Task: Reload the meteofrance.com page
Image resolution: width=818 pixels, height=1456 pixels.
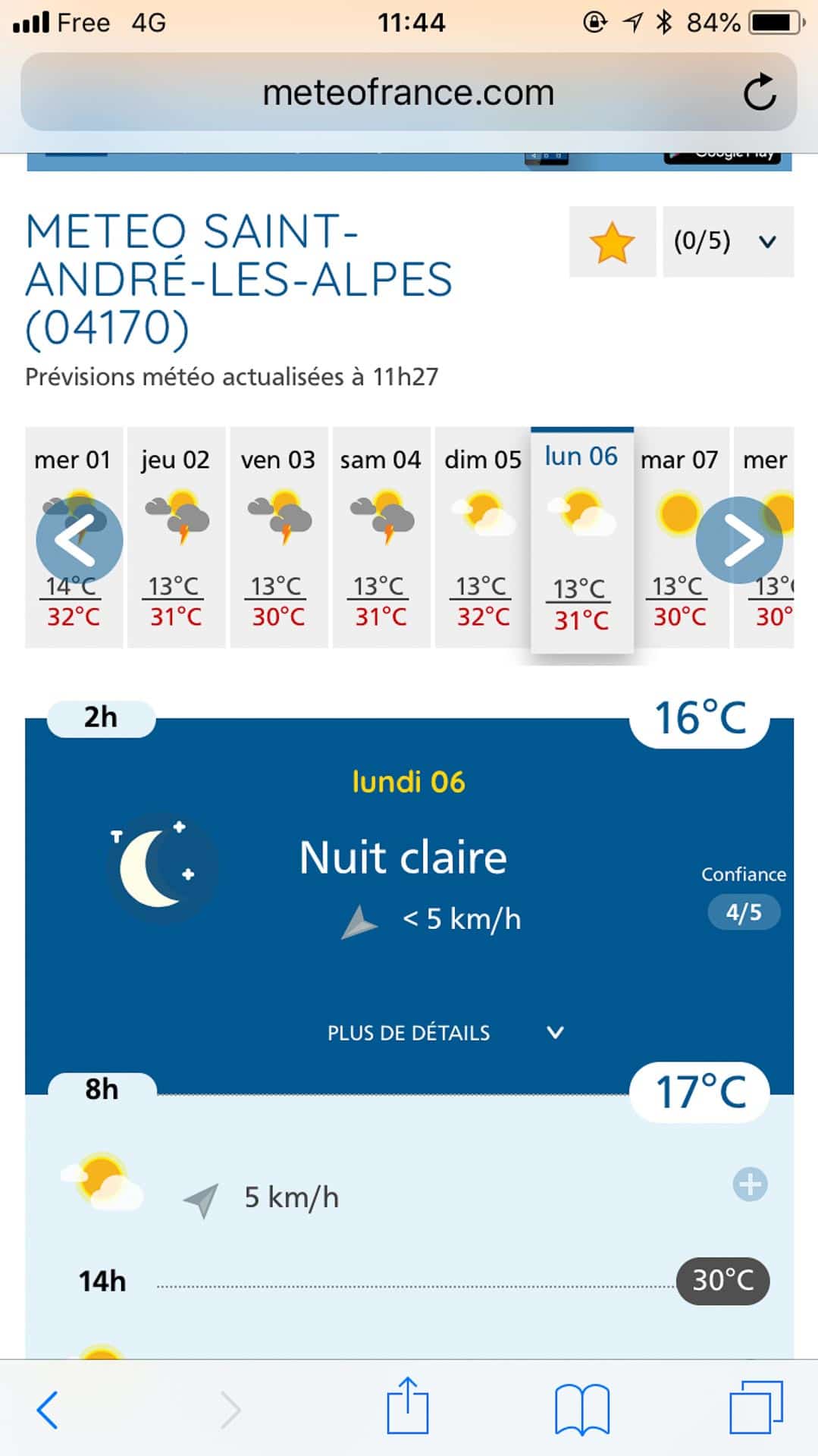Action: pyautogui.click(x=760, y=93)
